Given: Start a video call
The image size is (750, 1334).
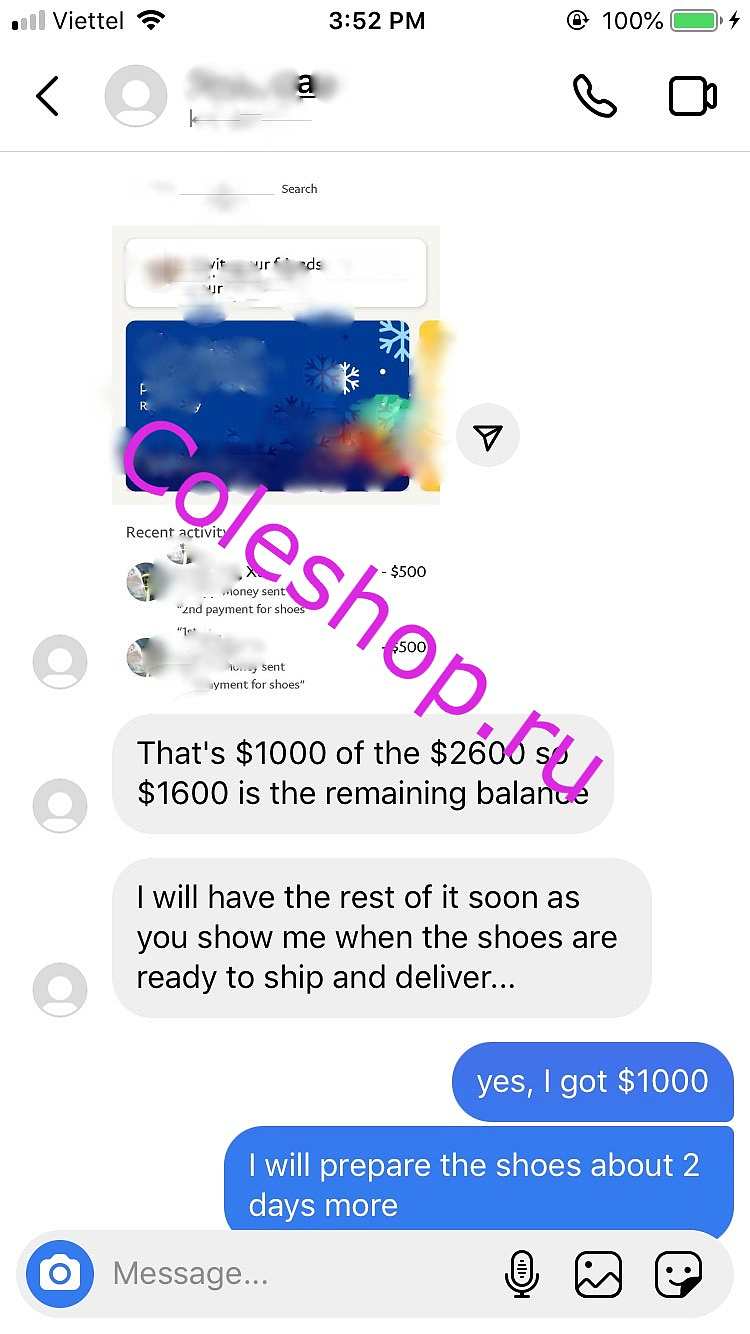Looking at the screenshot, I should pyautogui.click(x=692, y=96).
